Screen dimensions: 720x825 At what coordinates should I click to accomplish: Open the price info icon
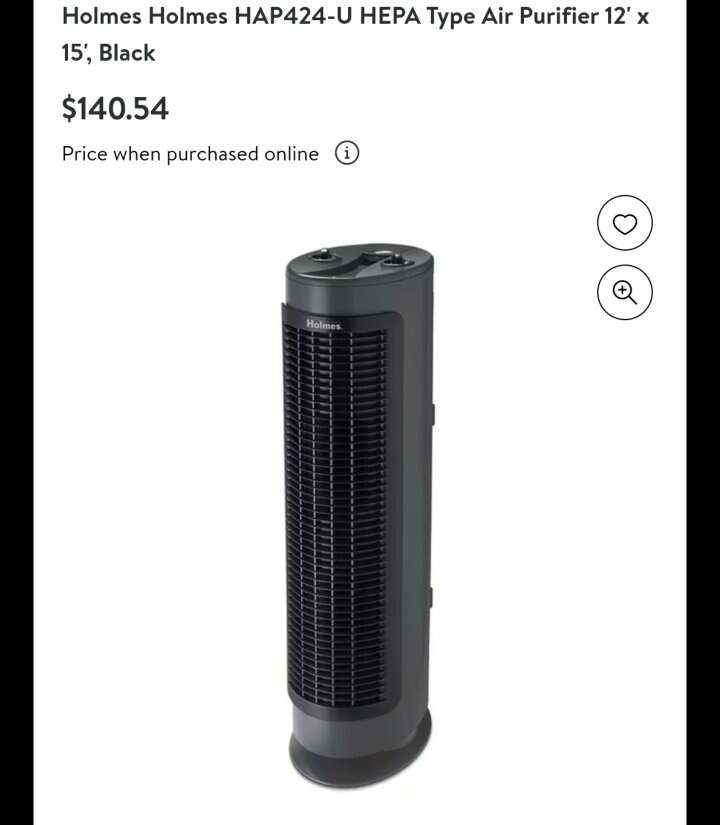pos(347,154)
